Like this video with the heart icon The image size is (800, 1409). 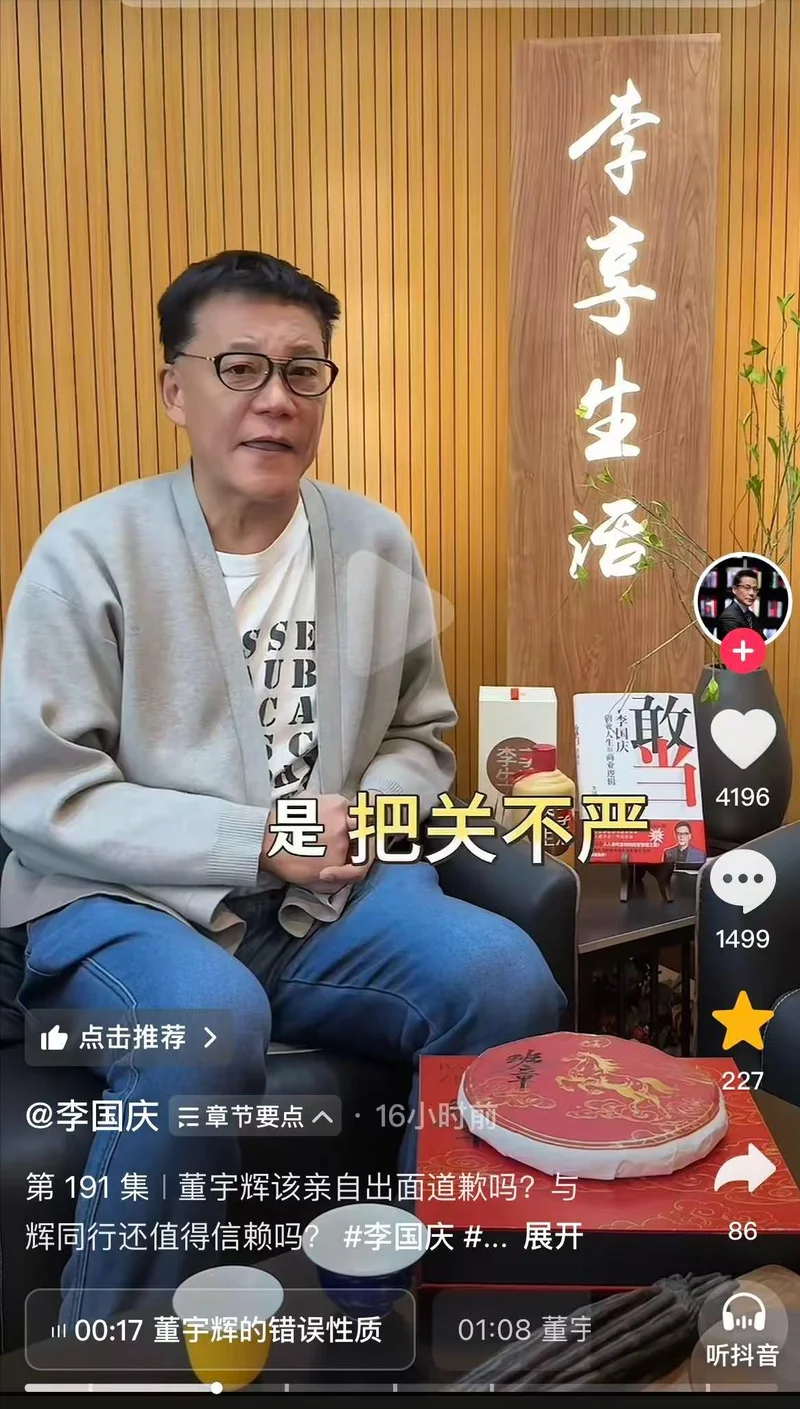[x=742, y=739]
